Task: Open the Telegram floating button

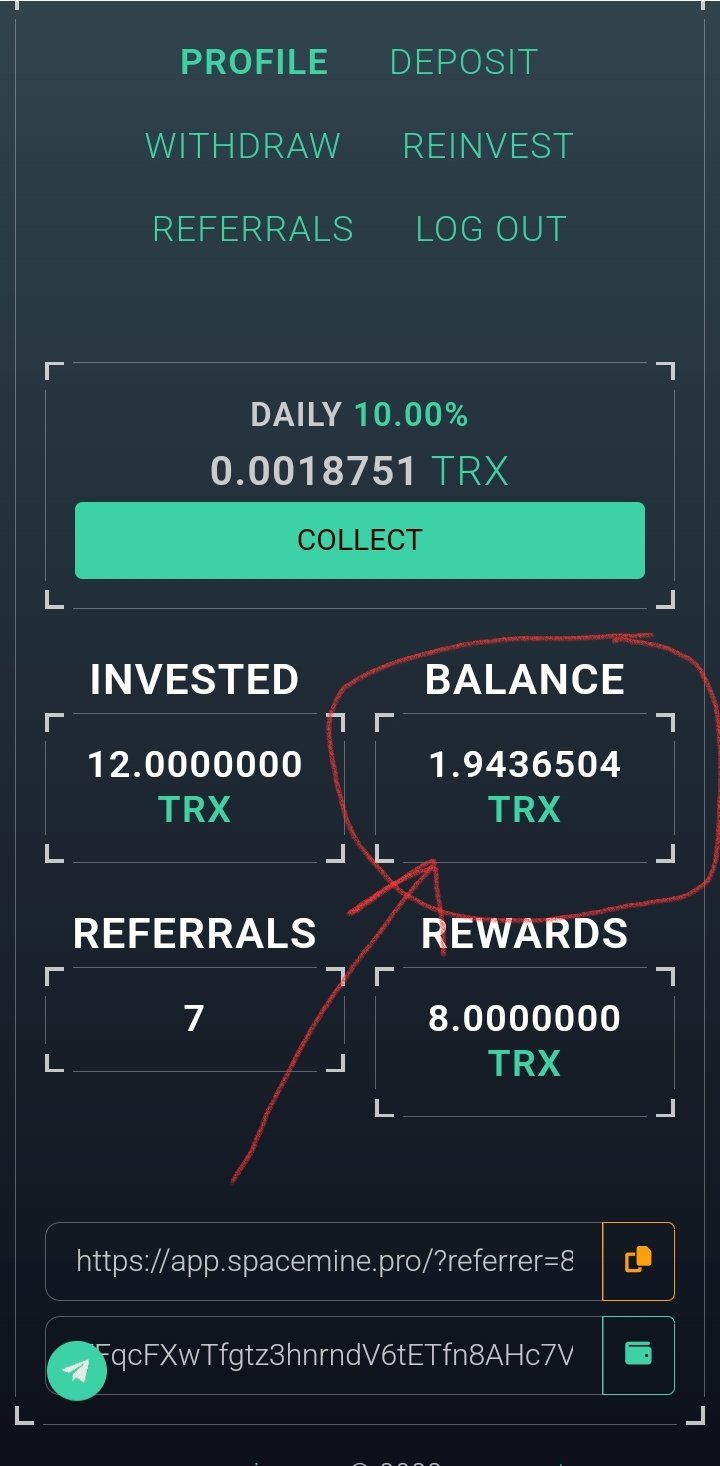Action: coord(77,1370)
